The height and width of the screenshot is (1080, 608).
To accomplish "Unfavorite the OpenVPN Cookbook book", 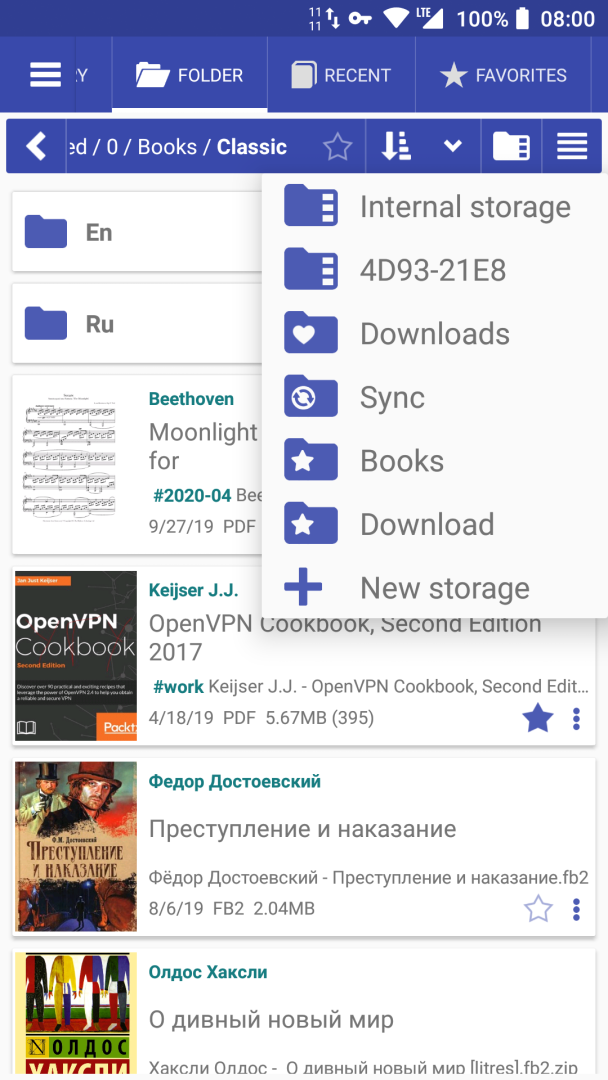I will click(x=538, y=718).
